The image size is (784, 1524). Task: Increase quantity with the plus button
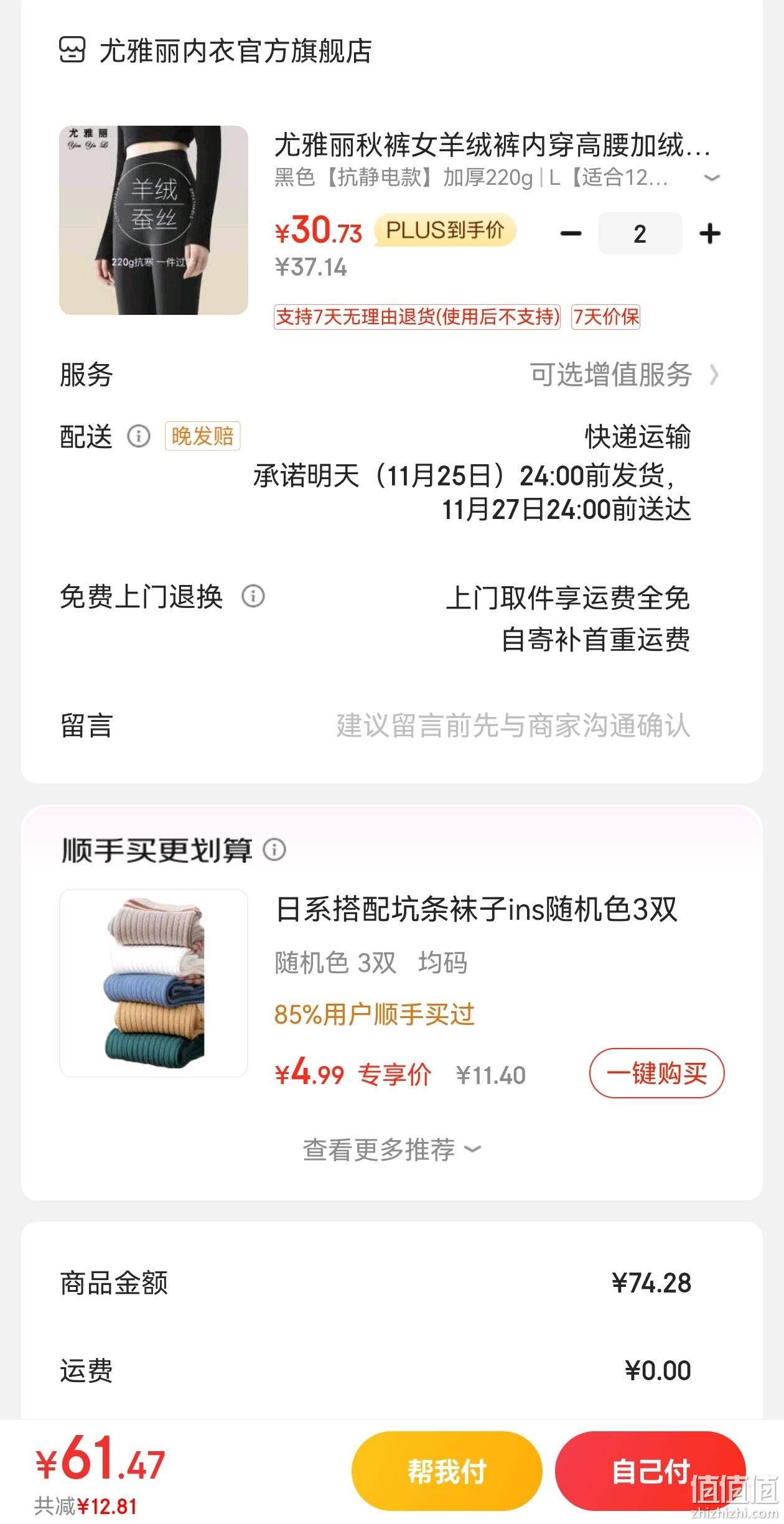coord(710,234)
